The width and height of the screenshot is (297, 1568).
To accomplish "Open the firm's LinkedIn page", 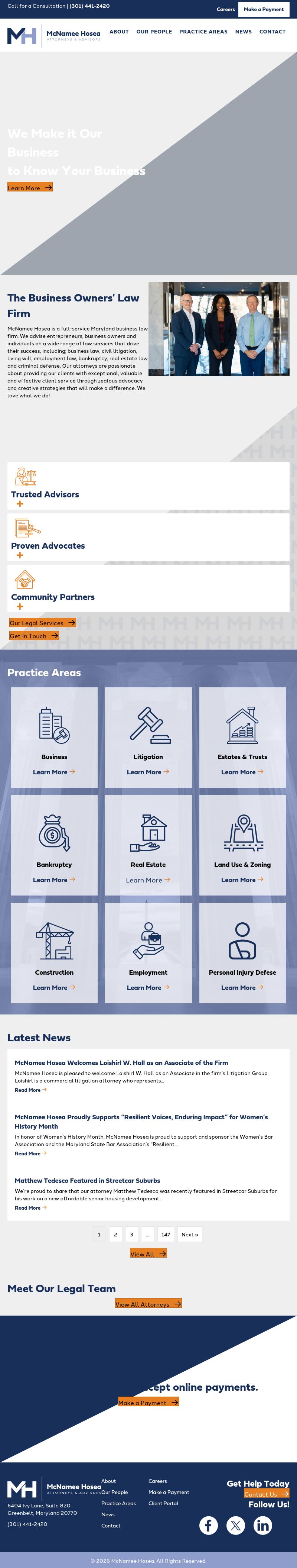I will point(262,1525).
